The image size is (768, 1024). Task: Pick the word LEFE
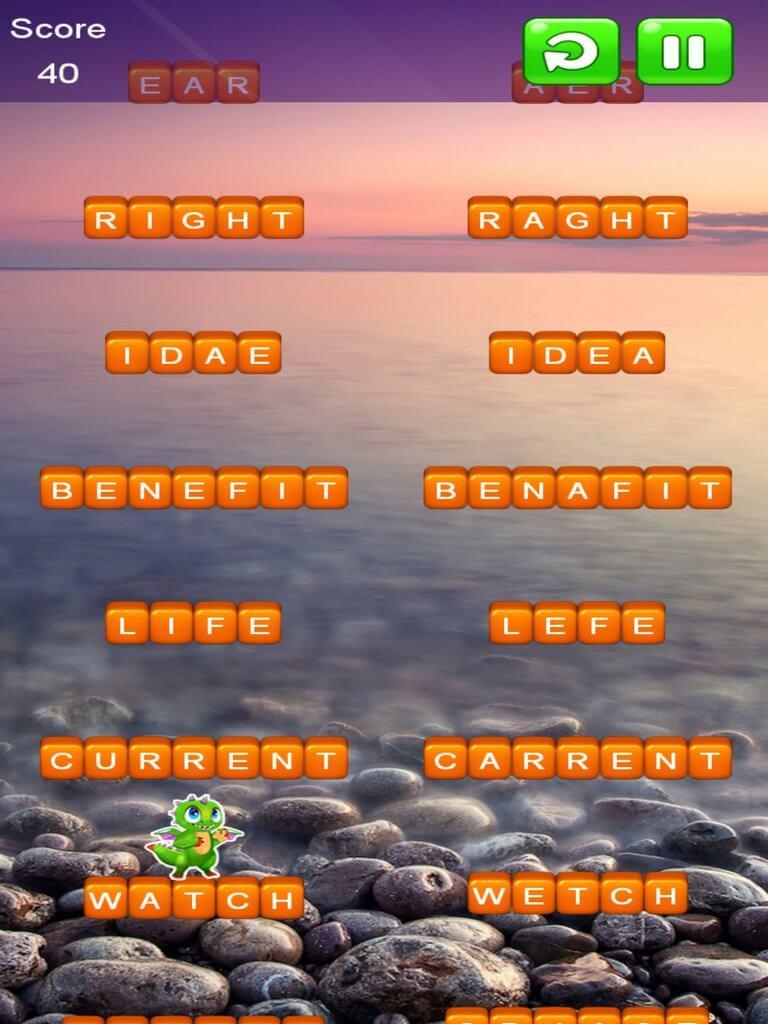(577, 623)
